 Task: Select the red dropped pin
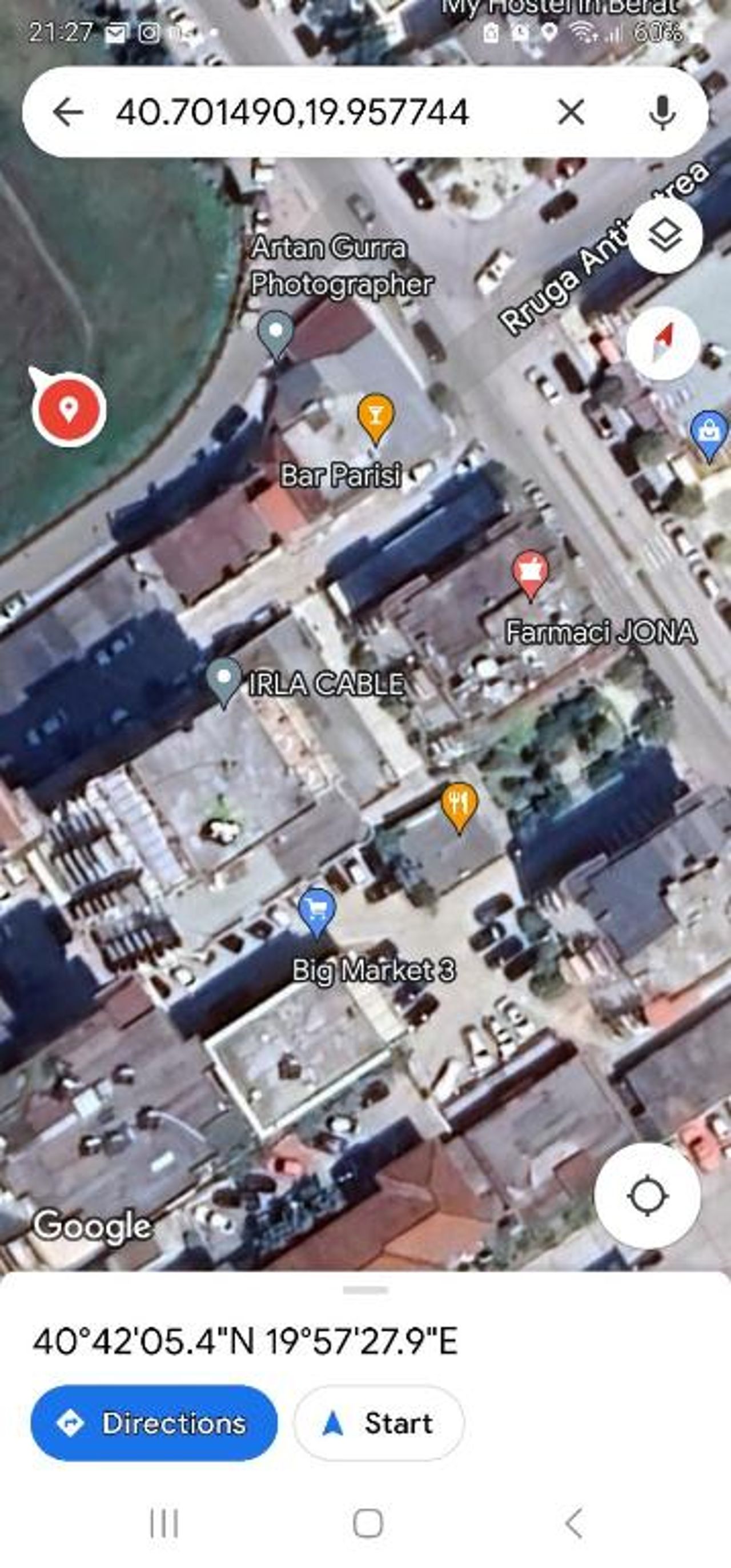(x=68, y=408)
